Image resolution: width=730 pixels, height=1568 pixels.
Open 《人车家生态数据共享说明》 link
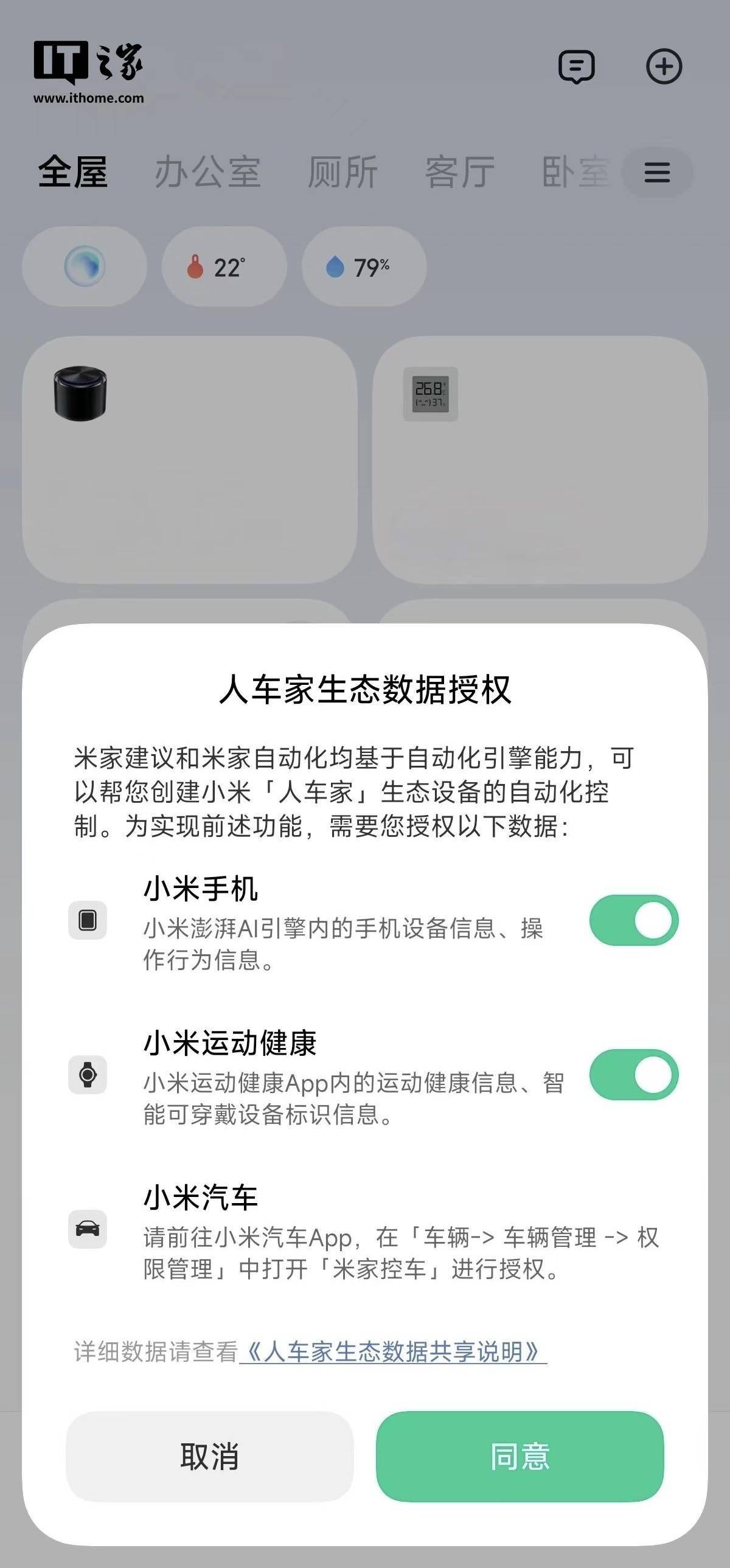(394, 1351)
